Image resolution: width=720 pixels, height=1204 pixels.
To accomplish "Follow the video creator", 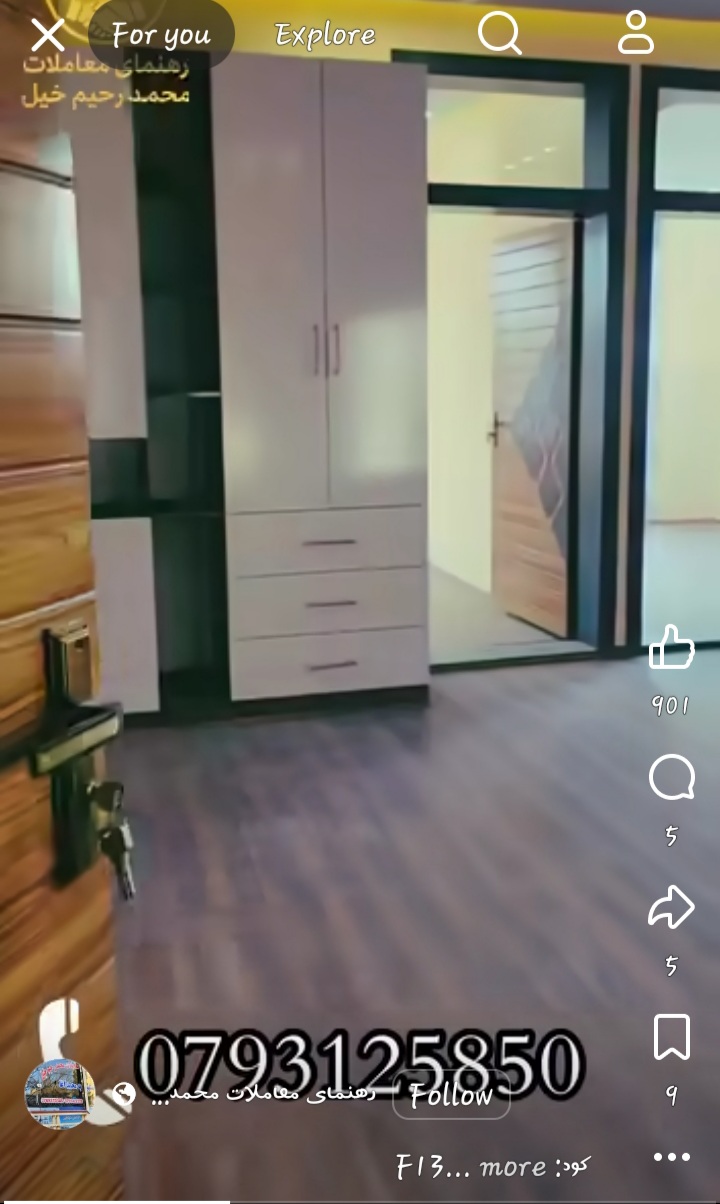I will pos(451,1096).
